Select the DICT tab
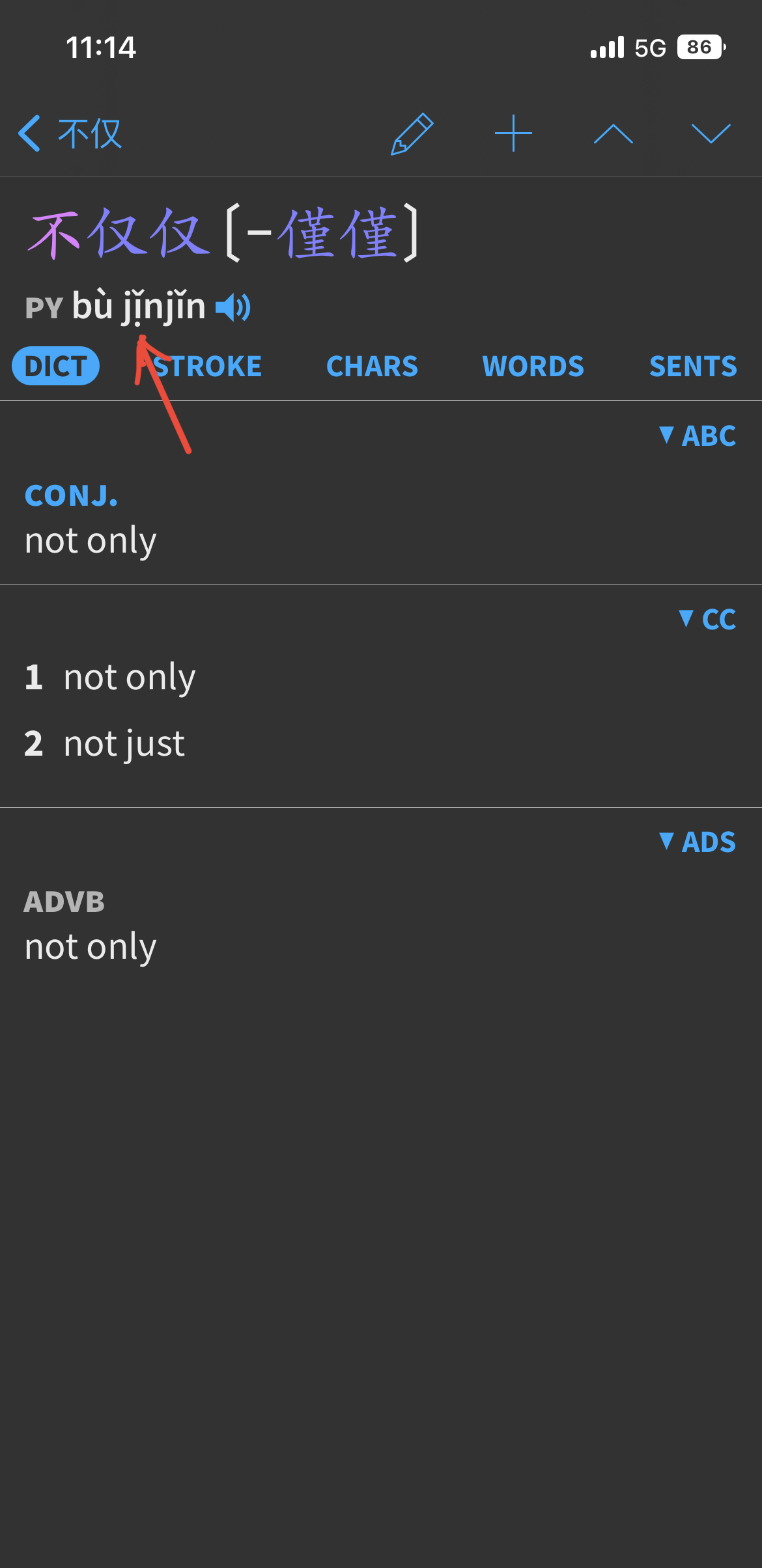 click(56, 366)
